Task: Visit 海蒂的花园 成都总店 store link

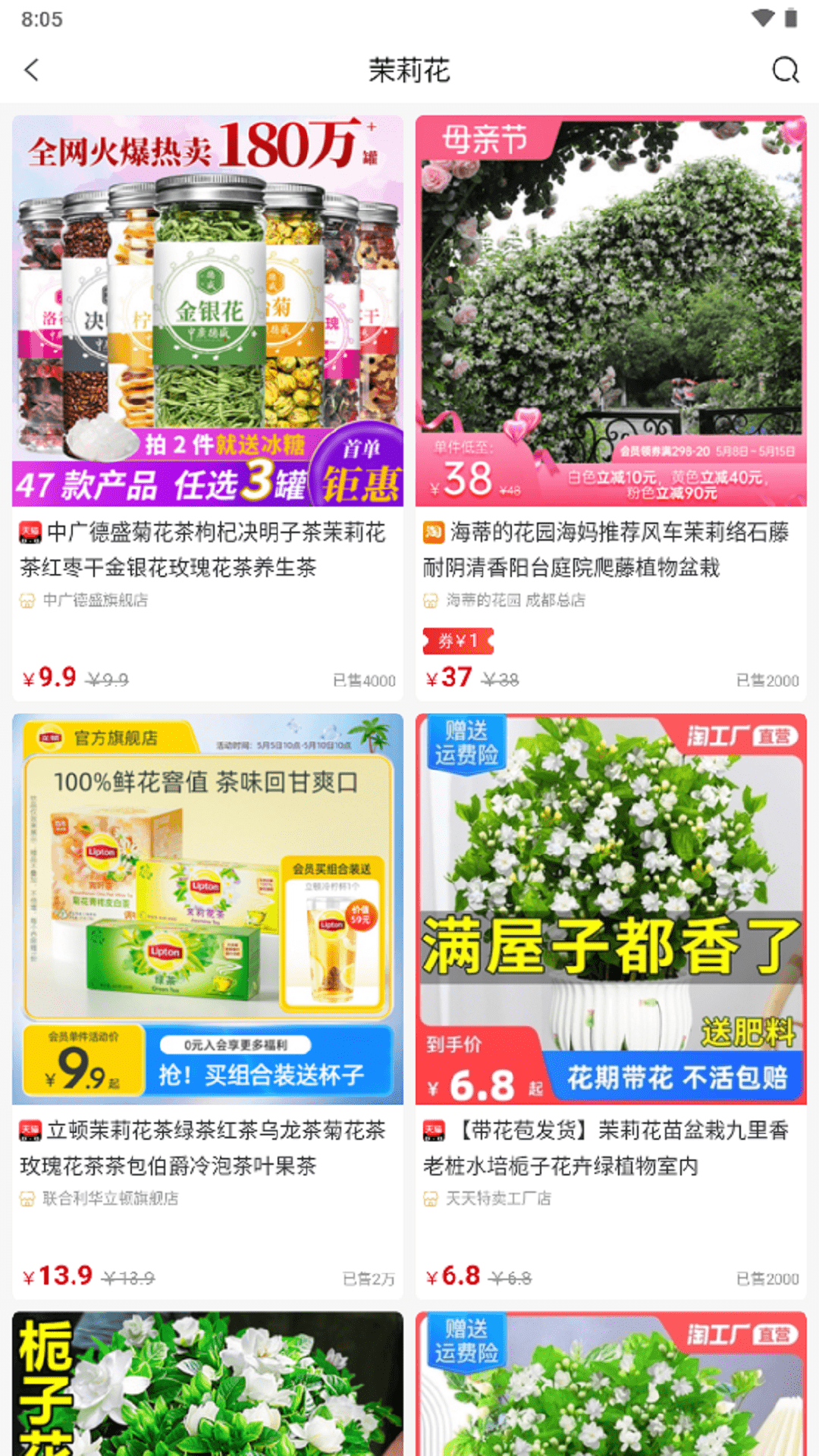Action: pos(515,601)
